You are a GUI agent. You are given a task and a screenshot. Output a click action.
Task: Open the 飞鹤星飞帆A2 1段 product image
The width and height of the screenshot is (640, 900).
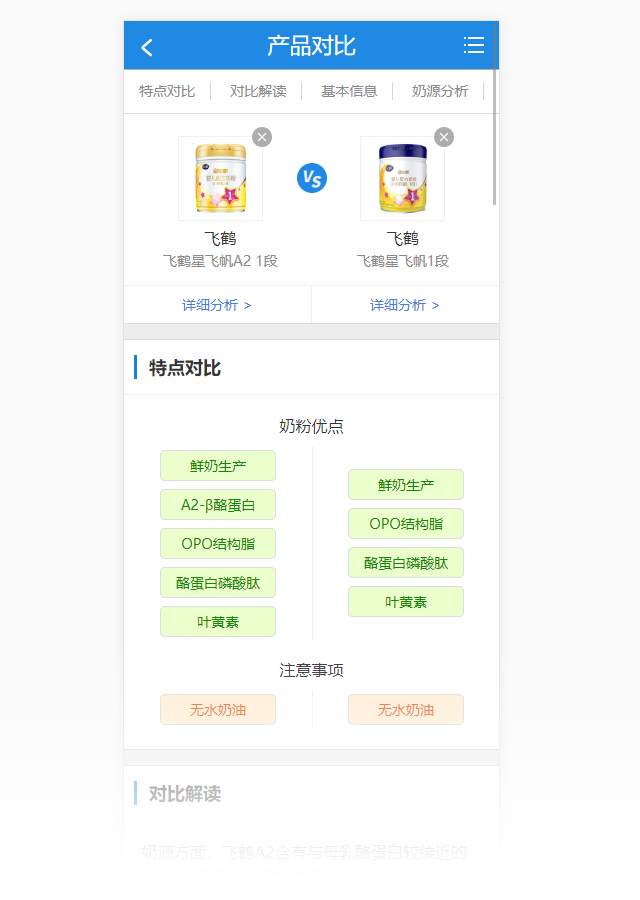[220, 178]
